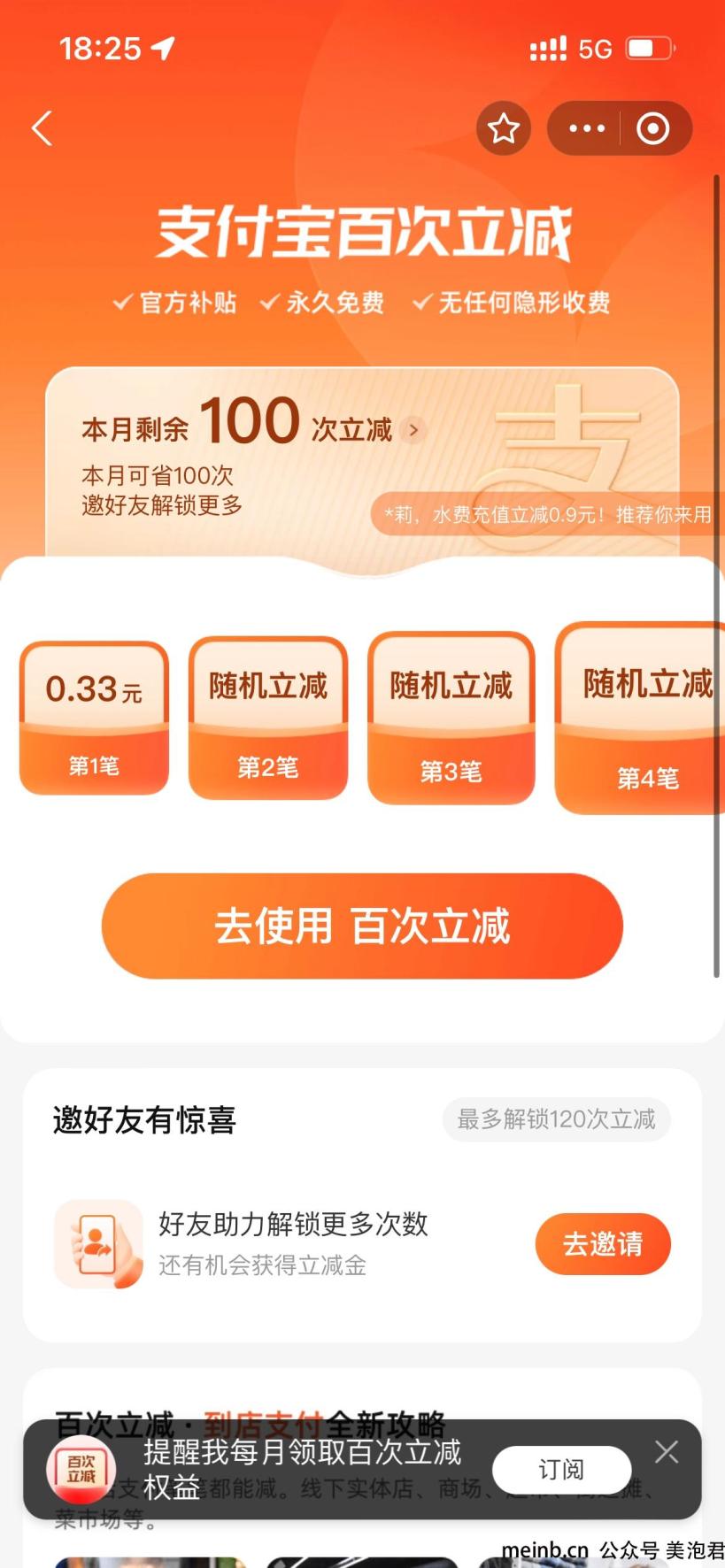Subscribe to monthly reminder with 订阅
This screenshot has height=1568, width=725.
click(x=561, y=1470)
